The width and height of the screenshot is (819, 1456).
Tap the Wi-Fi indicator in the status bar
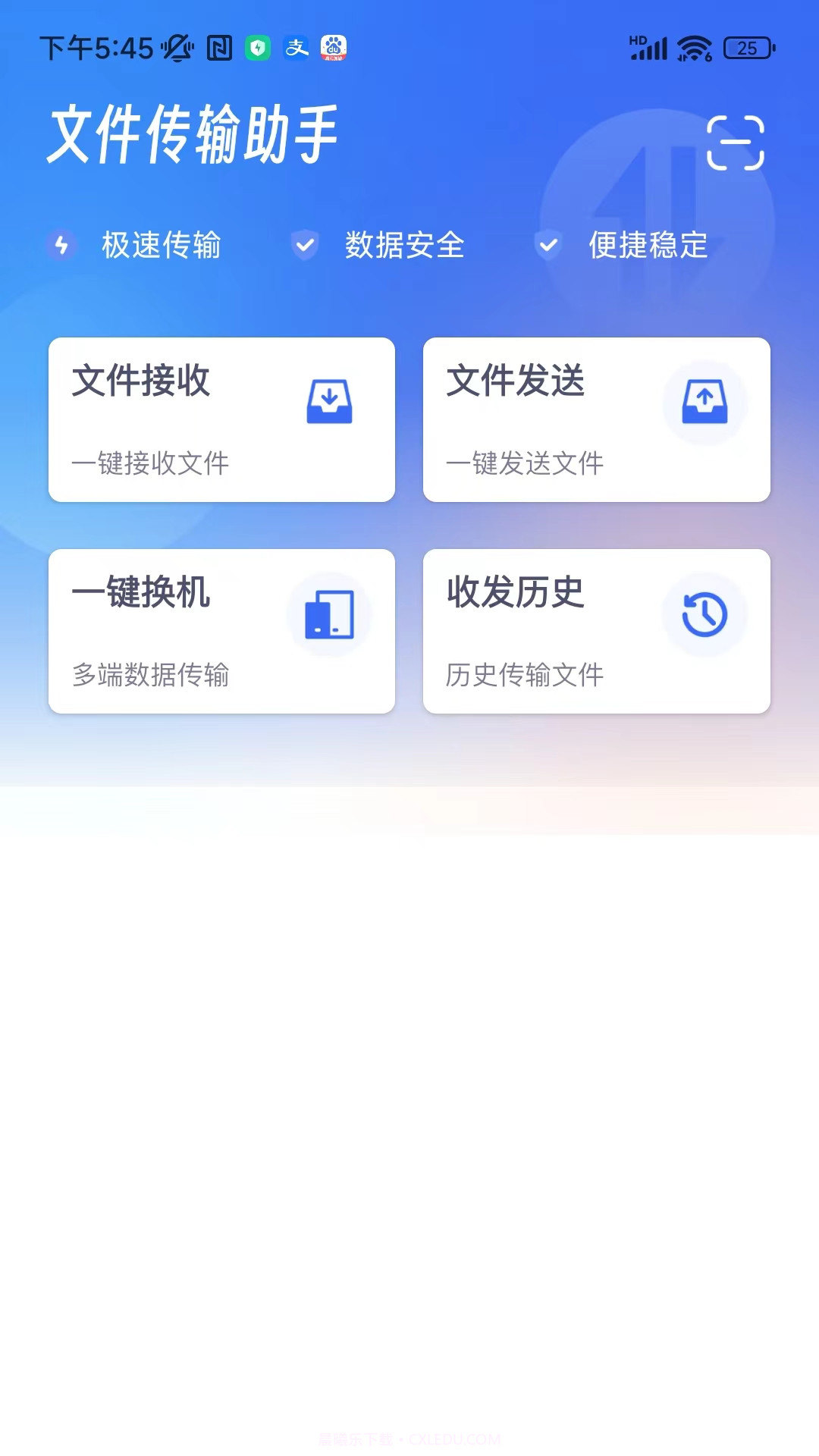pos(694,47)
